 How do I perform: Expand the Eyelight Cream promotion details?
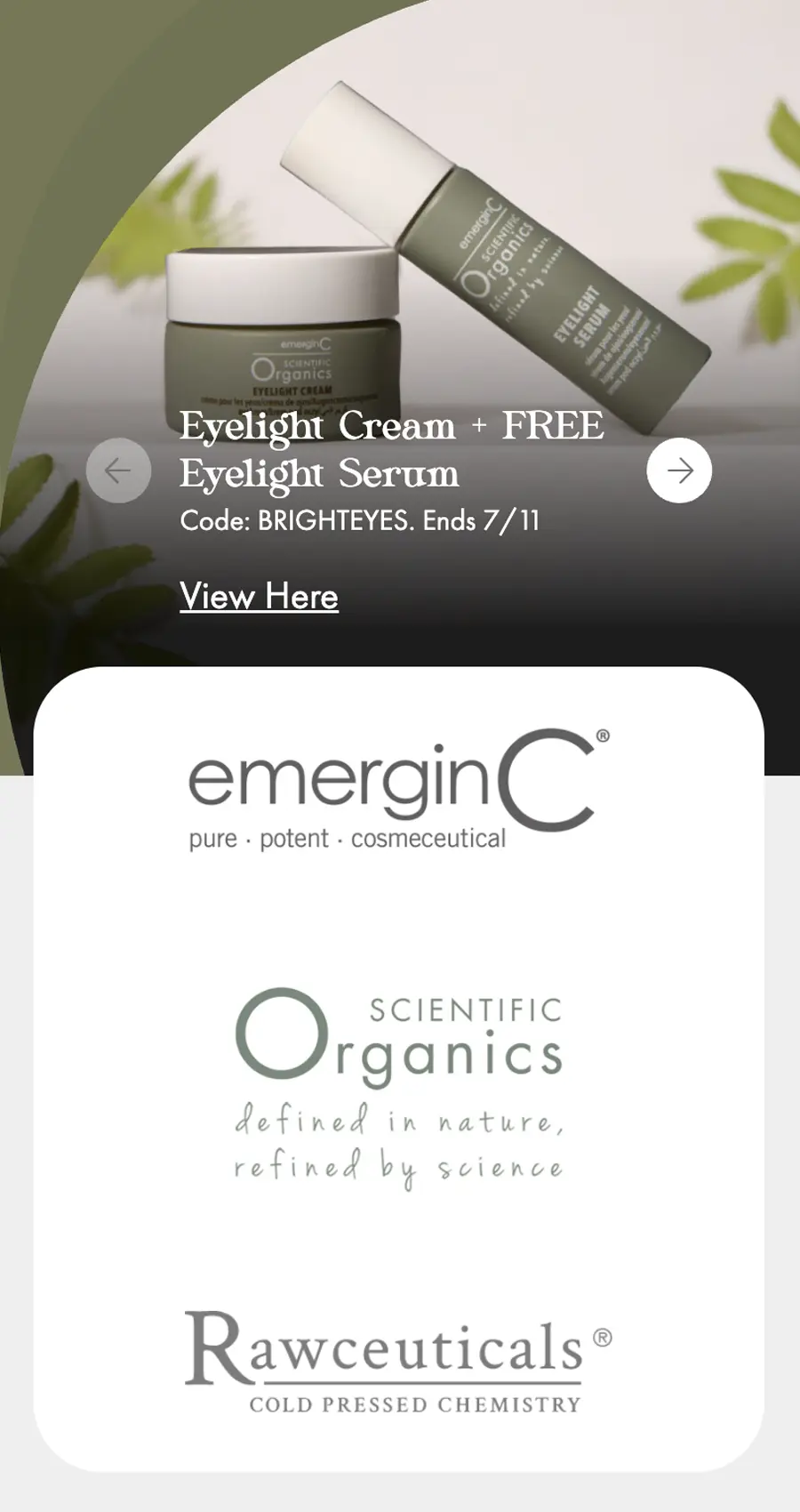point(259,596)
